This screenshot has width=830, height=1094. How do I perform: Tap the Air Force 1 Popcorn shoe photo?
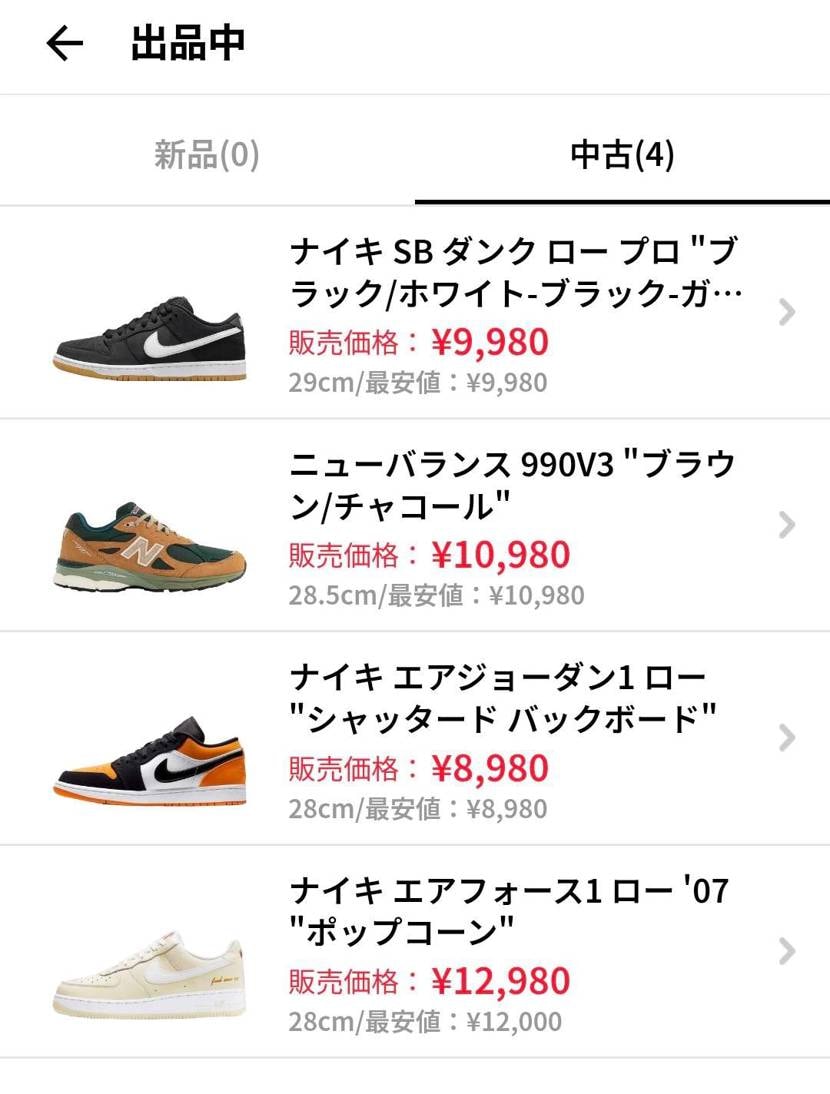click(150, 975)
